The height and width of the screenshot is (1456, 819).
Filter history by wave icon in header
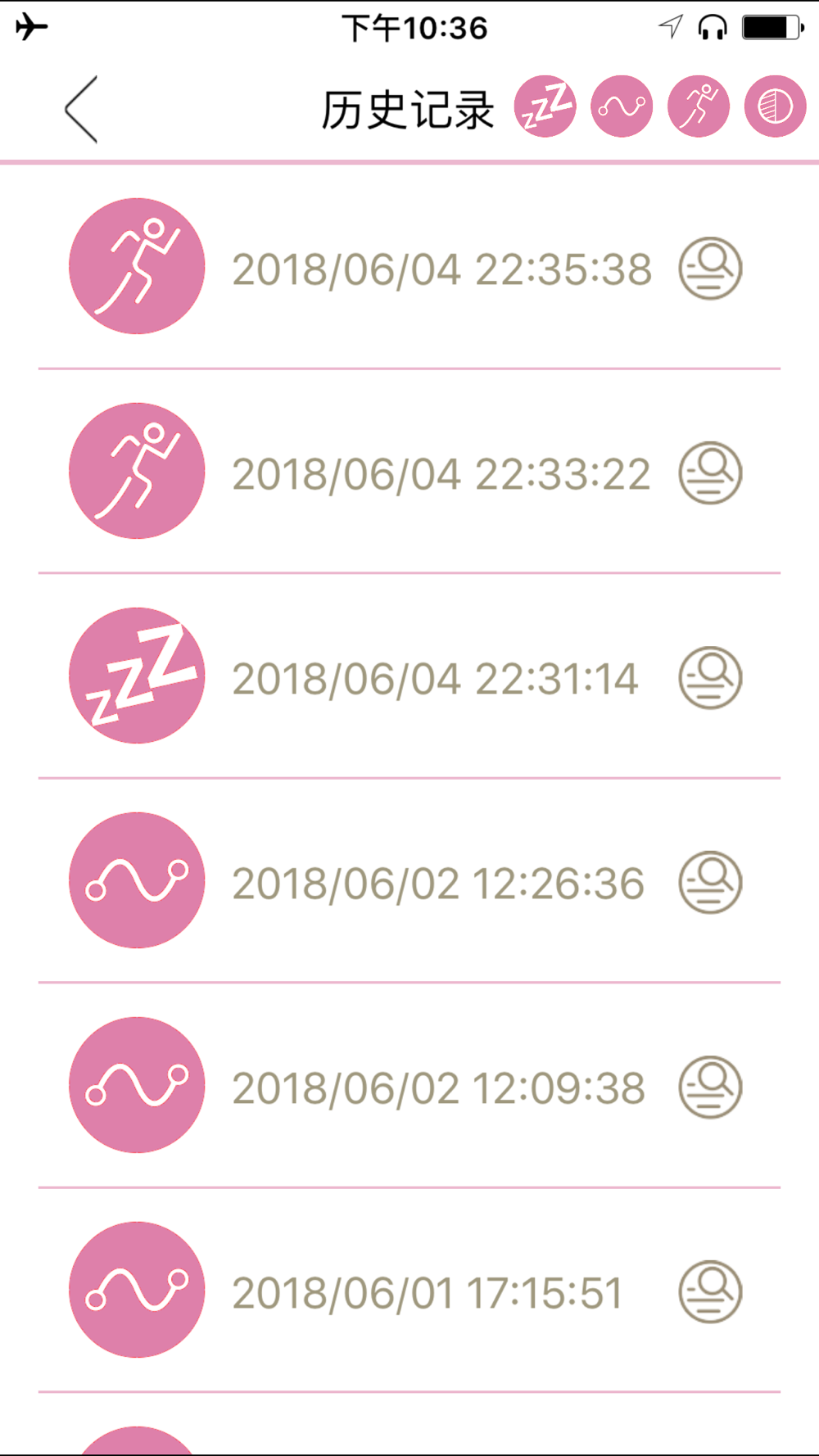pos(622,106)
